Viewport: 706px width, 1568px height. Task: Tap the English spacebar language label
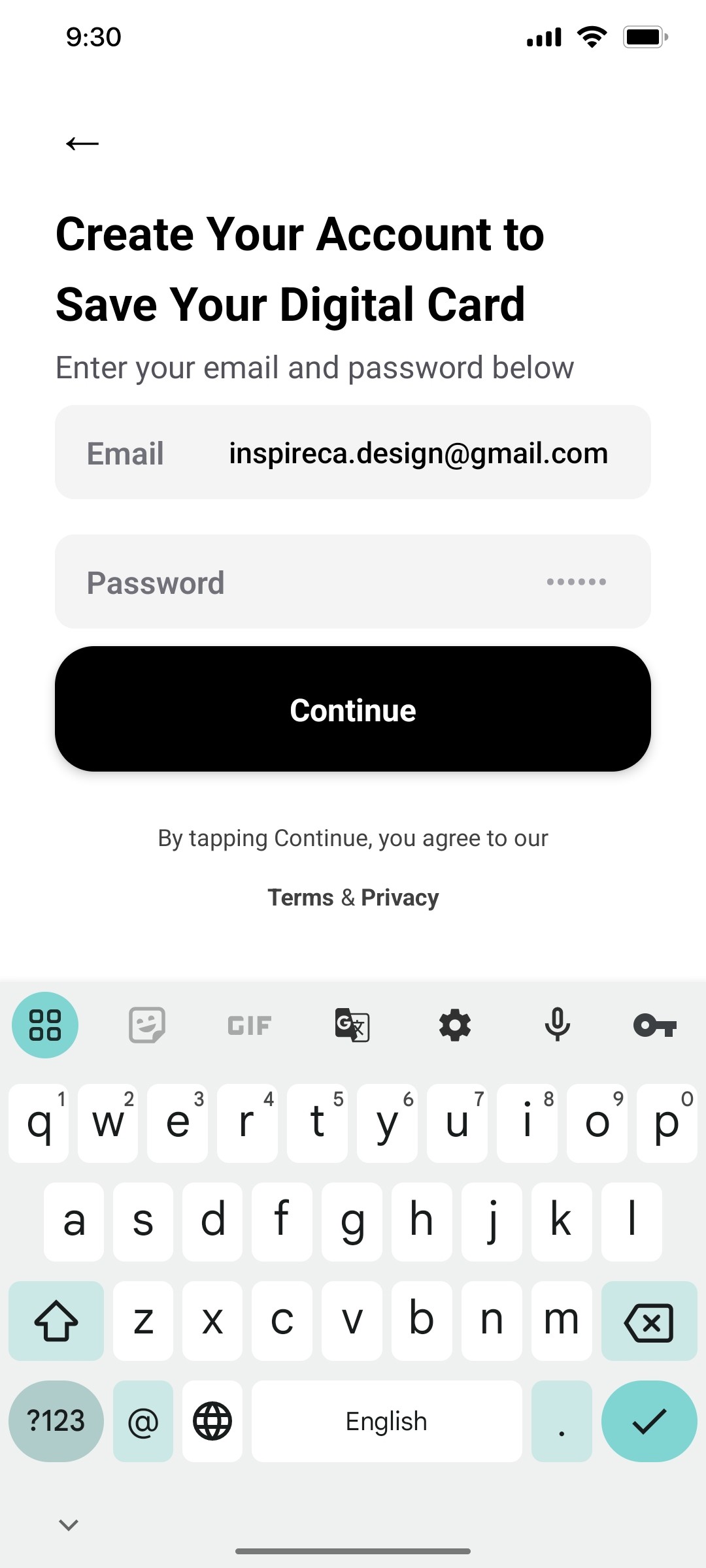(x=386, y=1421)
